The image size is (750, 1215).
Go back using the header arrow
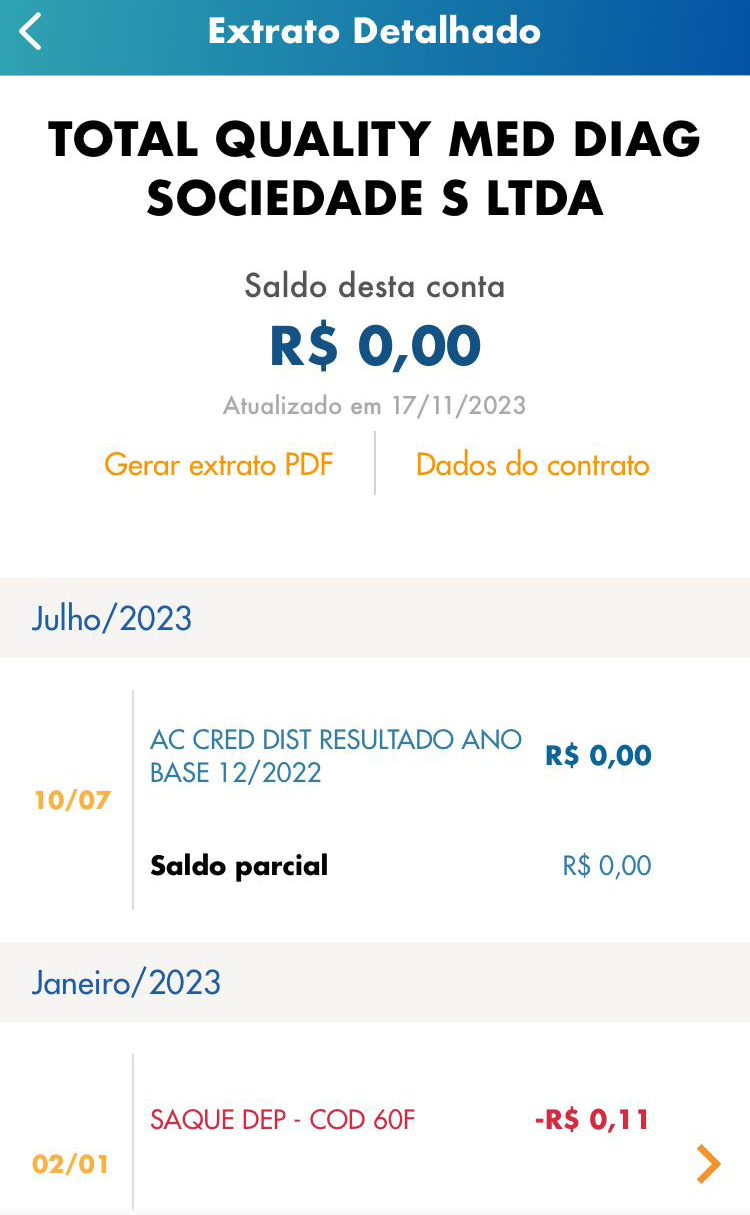tap(31, 32)
